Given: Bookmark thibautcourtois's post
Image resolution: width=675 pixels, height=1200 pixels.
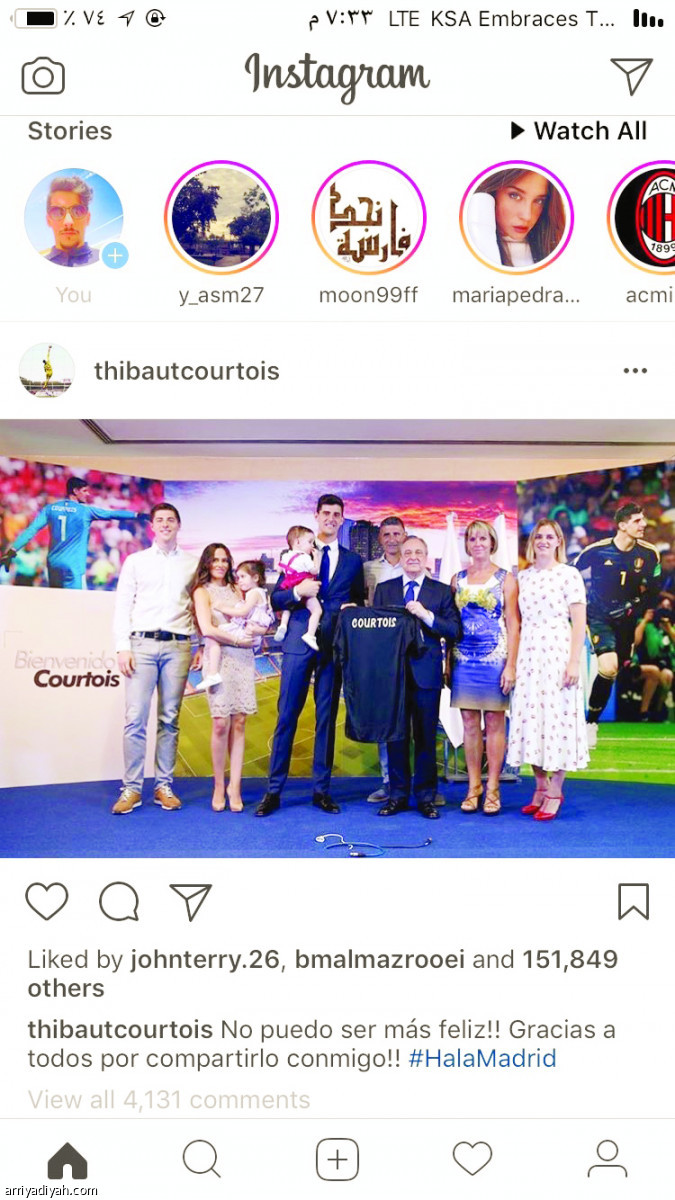Looking at the screenshot, I should [633, 901].
